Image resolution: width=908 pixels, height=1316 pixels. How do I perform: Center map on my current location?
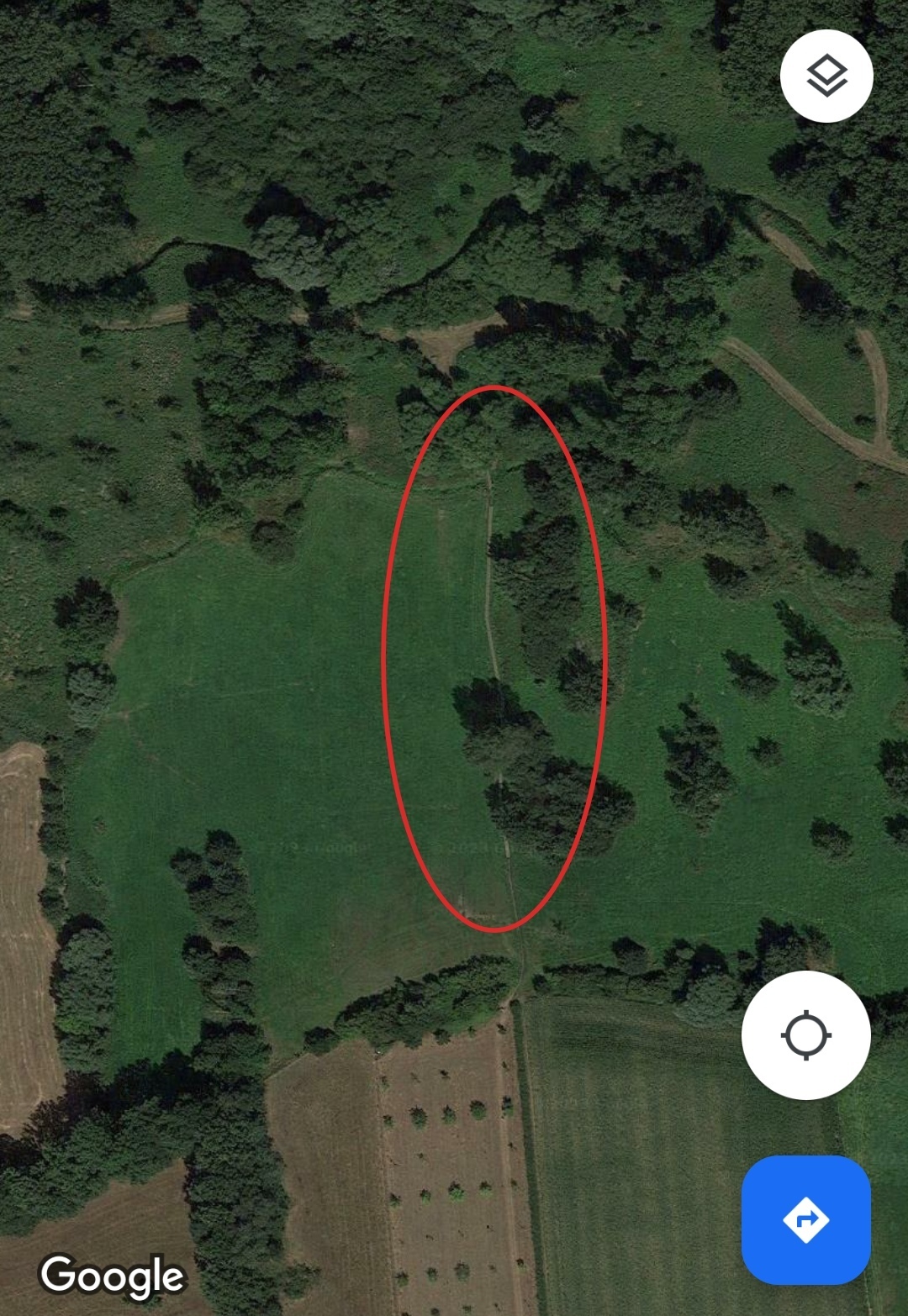(x=805, y=1034)
